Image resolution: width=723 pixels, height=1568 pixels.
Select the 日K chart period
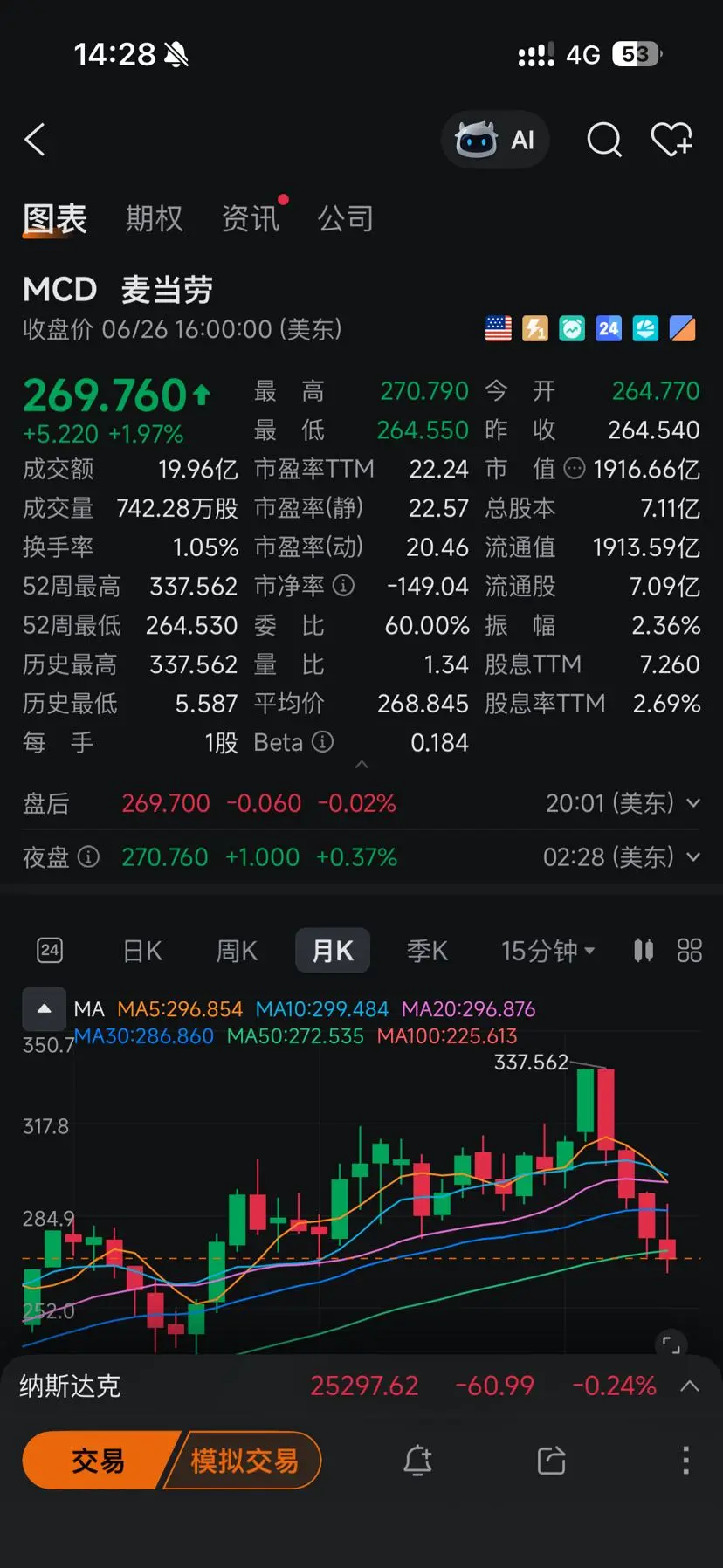[x=142, y=951]
